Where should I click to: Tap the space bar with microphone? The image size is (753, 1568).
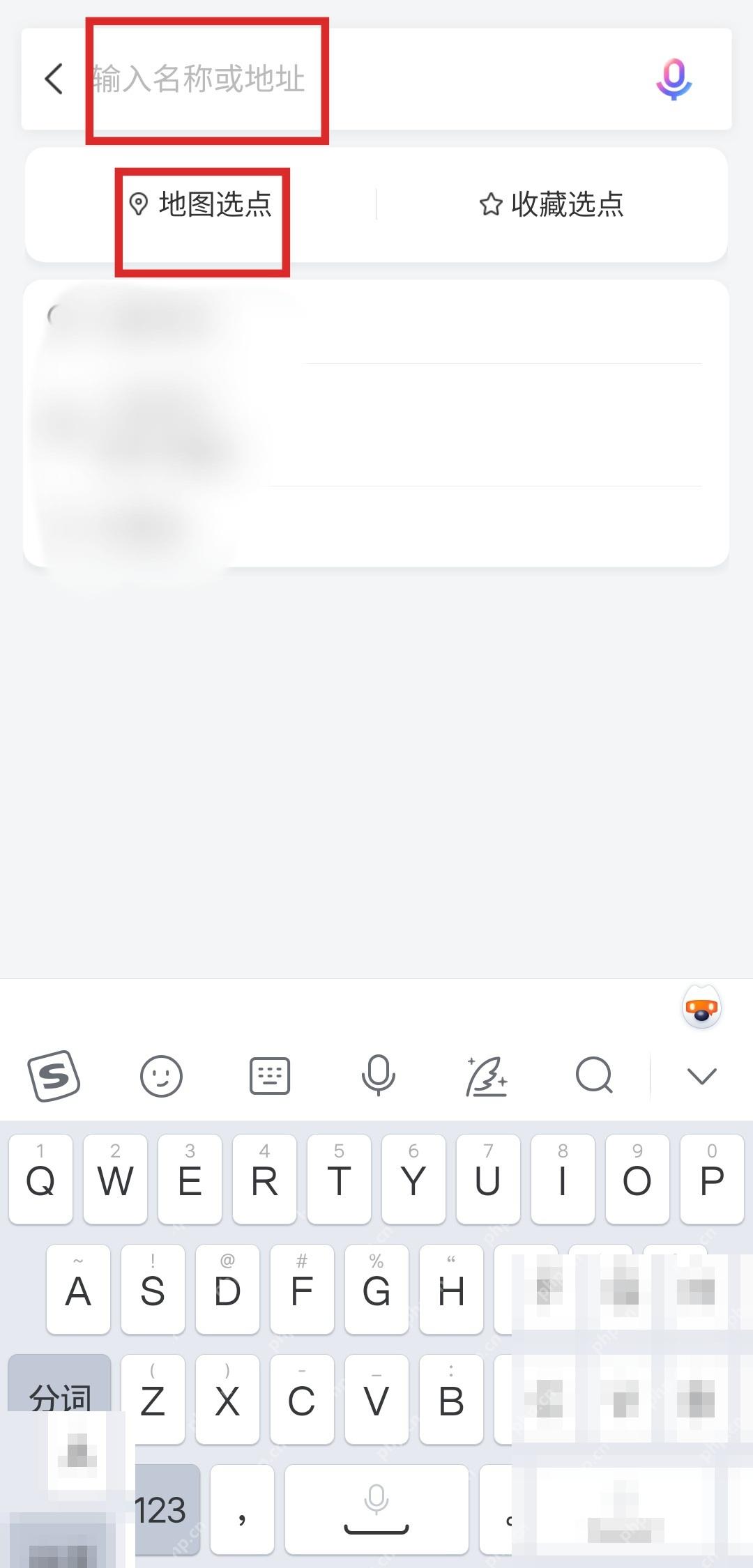tap(376, 1510)
